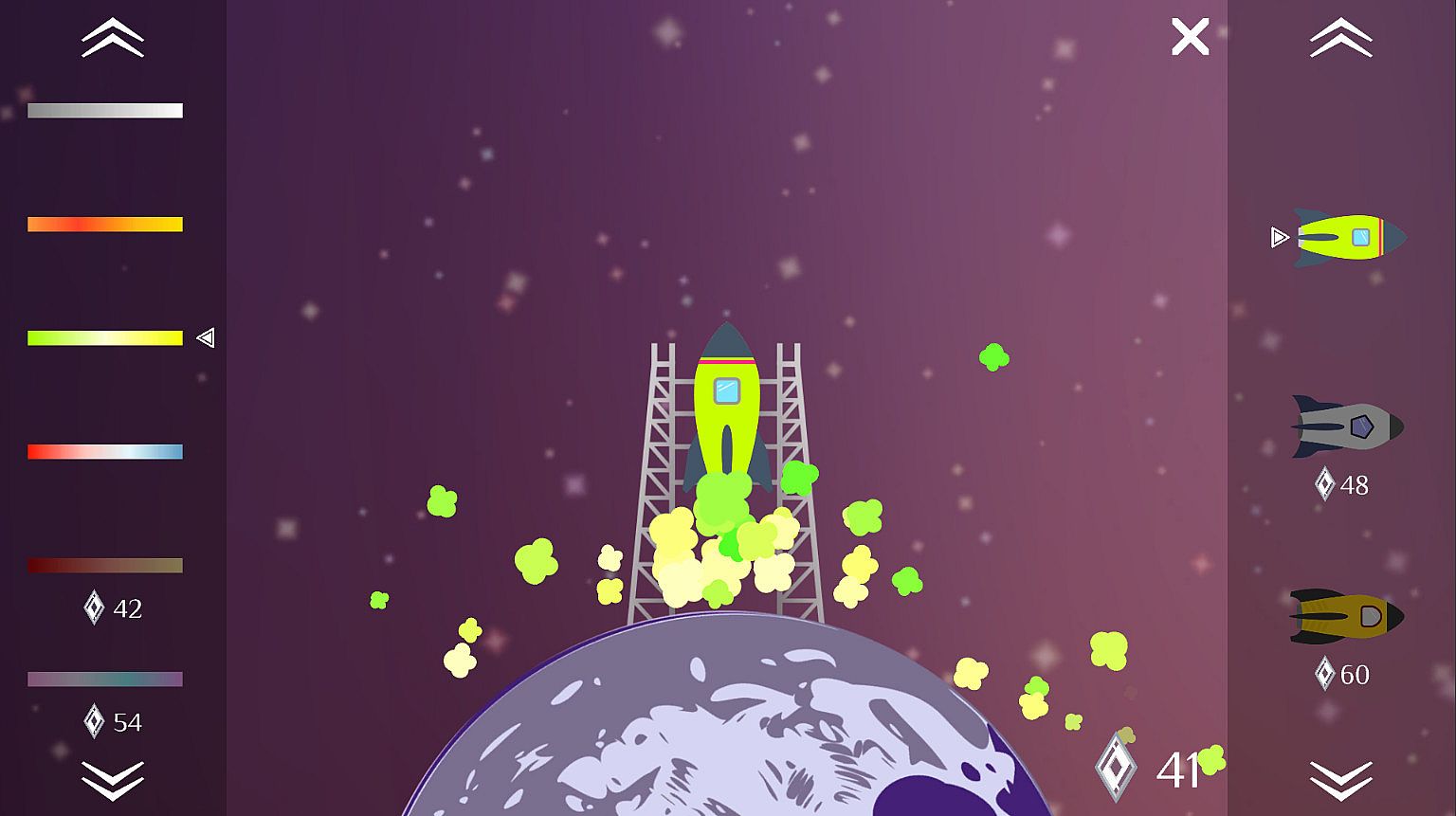This screenshot has height=816, width=1456.
Task: Buy the yellow-black rocket for 60
Action: click(1348, 616)
